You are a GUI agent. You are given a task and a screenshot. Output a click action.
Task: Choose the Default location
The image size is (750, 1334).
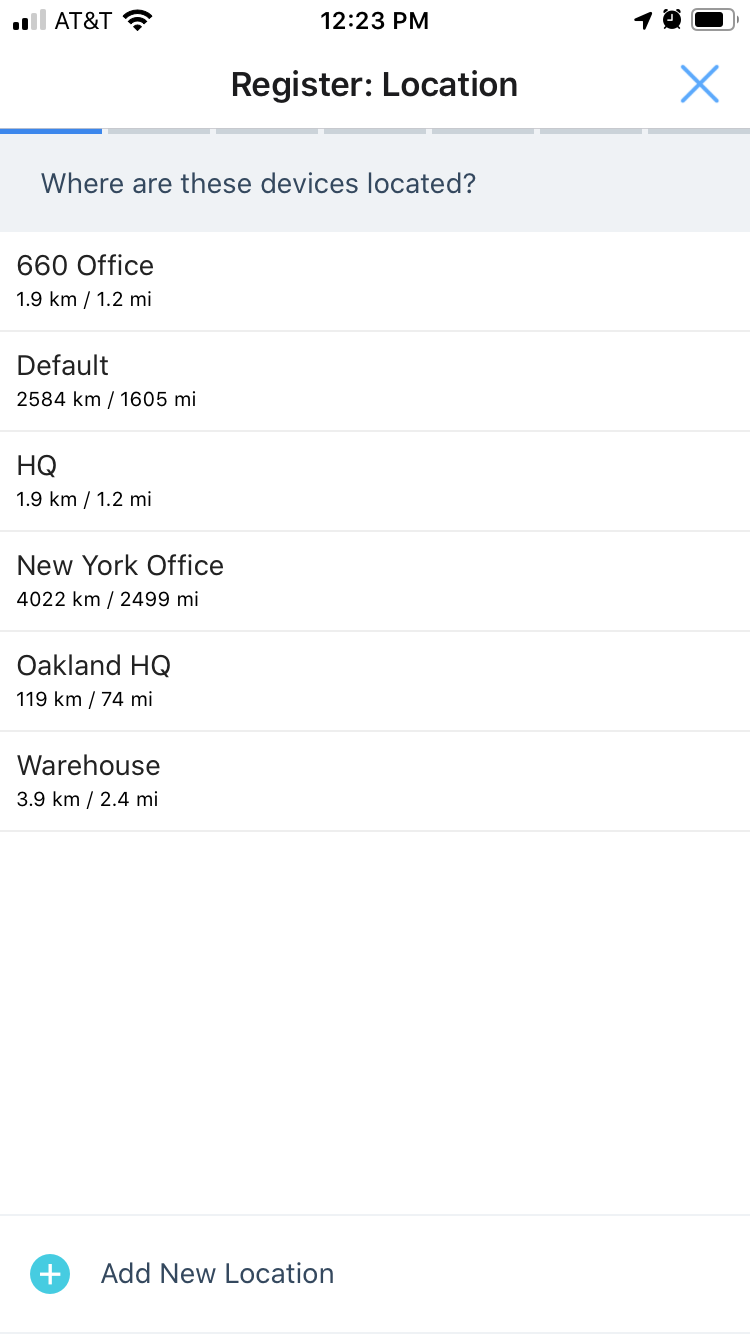tap(375, 381)
